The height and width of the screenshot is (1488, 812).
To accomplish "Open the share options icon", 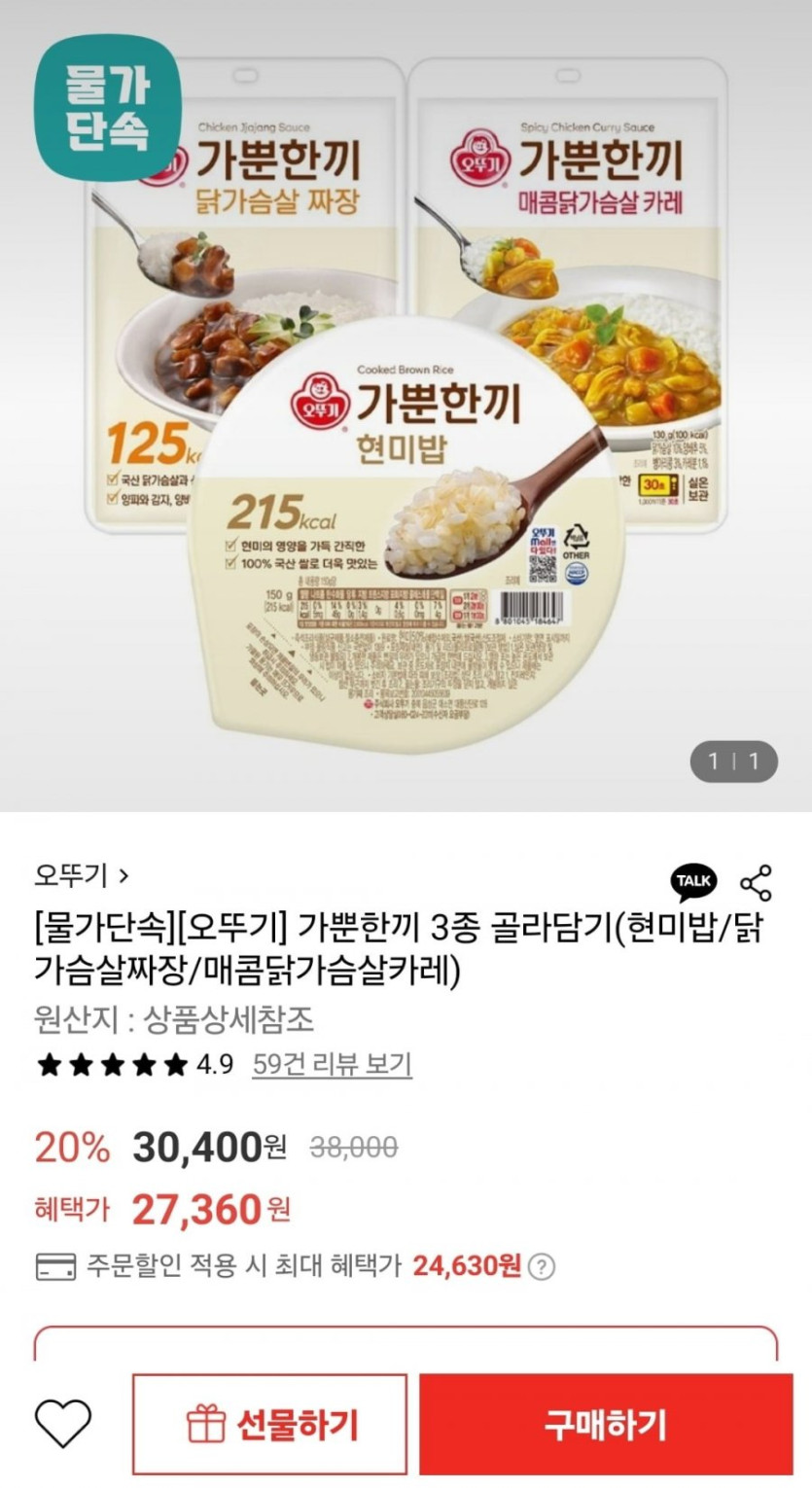I will 756,881.
